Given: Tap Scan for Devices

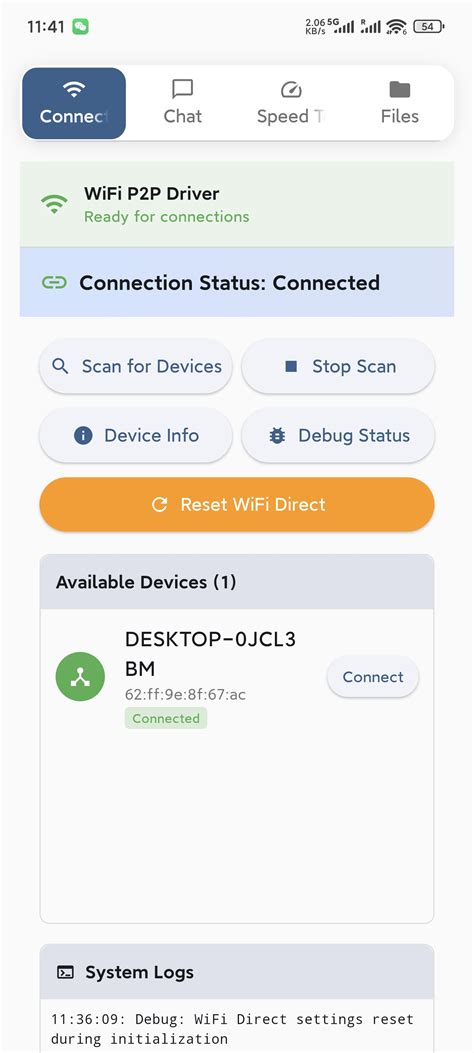Looking at the screenshot, I should 136,367.
